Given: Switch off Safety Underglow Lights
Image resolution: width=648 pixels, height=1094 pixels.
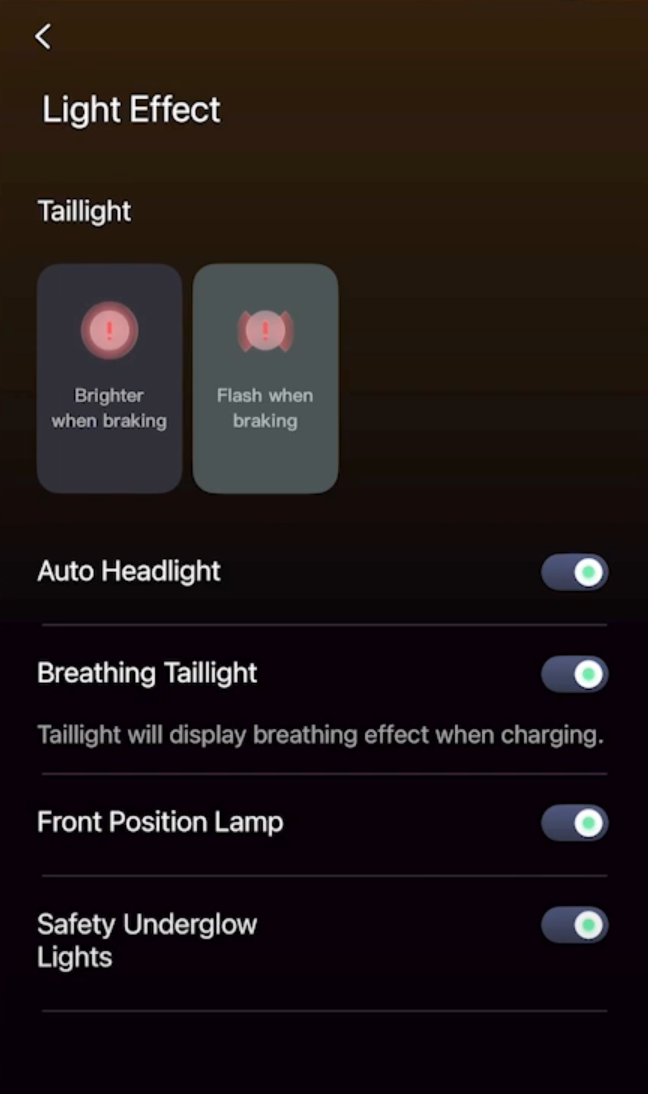Looking at the screenshot, I should [575, 925].
